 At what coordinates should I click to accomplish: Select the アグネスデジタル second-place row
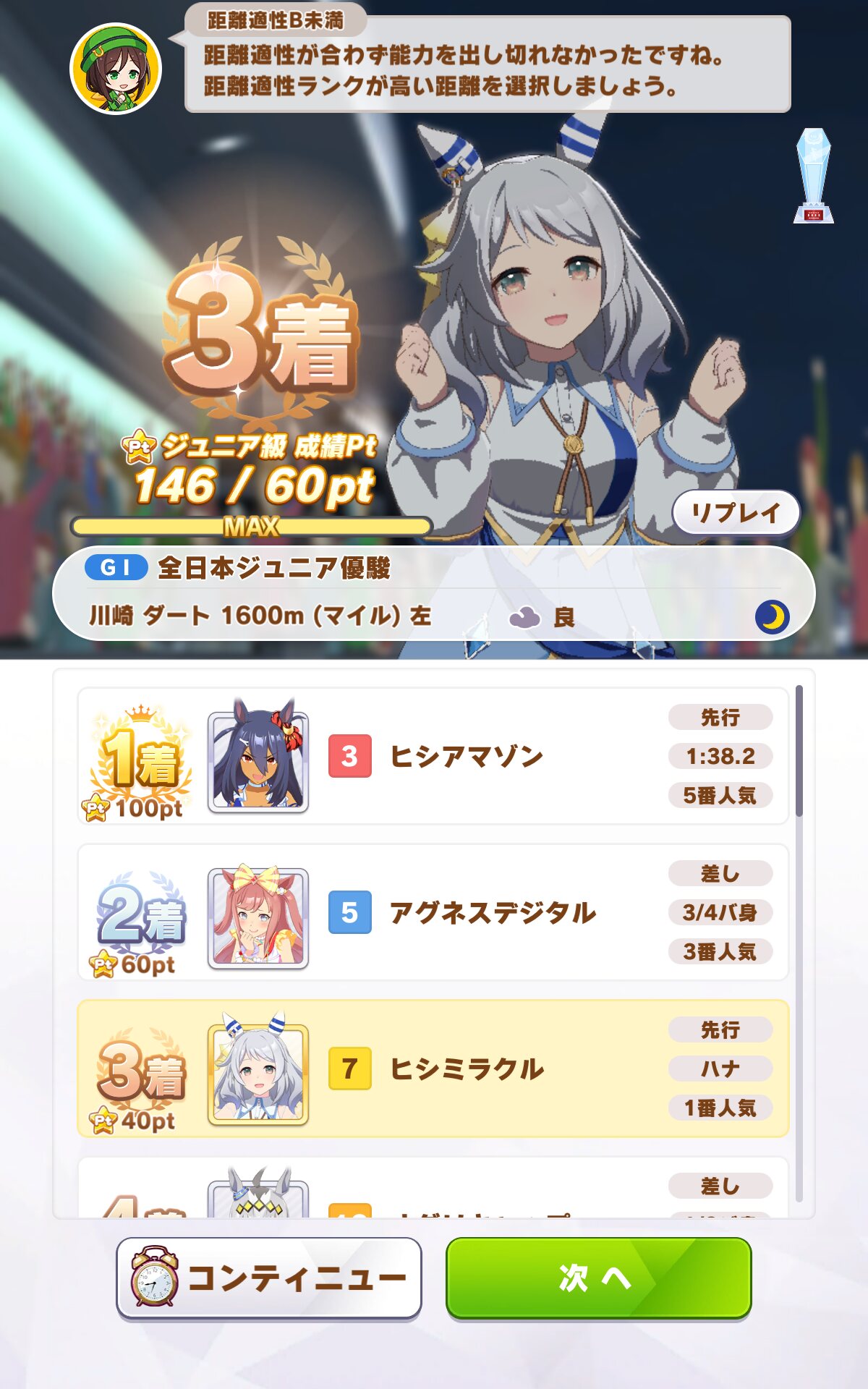coord(433,912)
